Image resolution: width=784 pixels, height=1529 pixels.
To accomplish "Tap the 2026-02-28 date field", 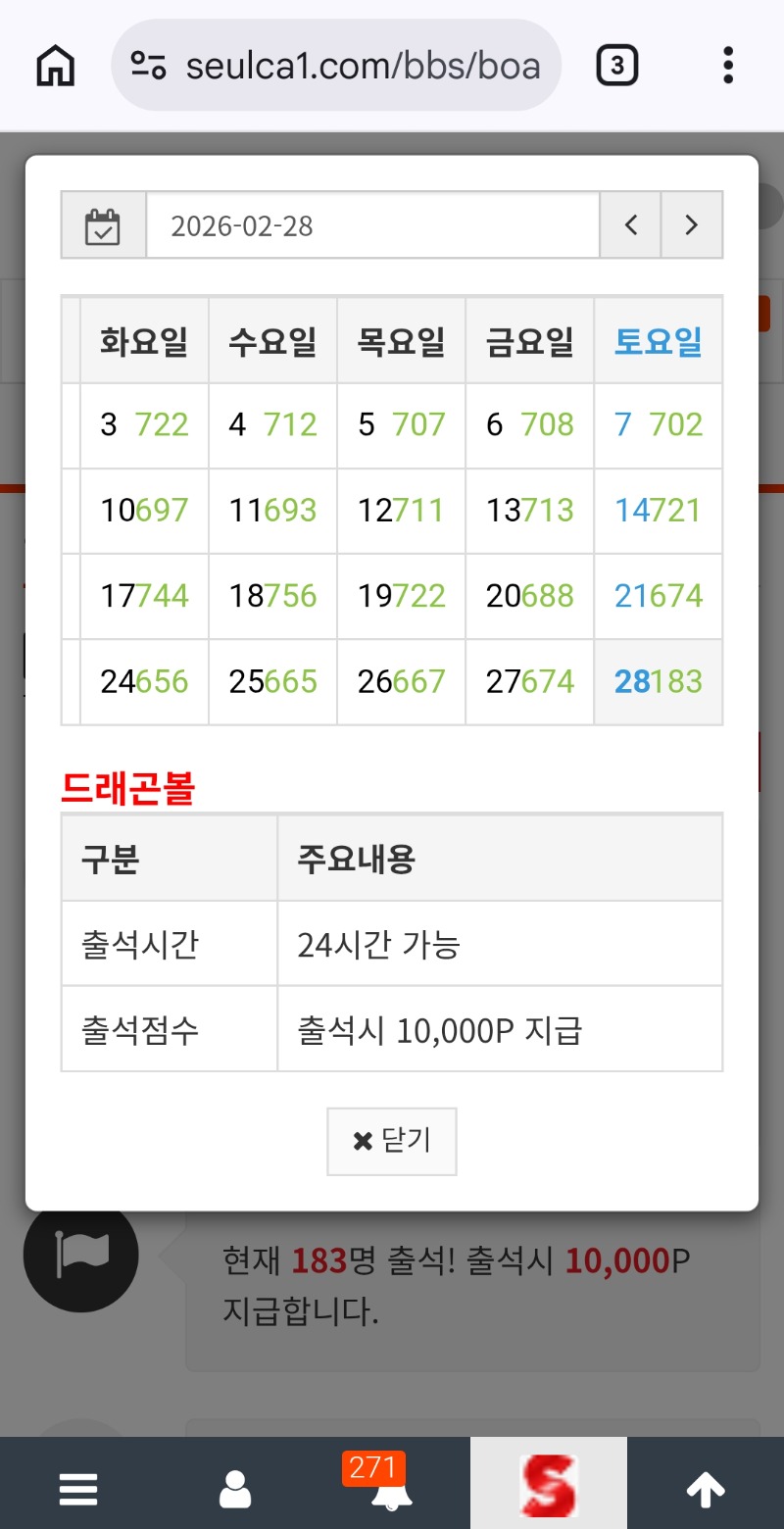I will pyautogui.click(x=372, y=225).
